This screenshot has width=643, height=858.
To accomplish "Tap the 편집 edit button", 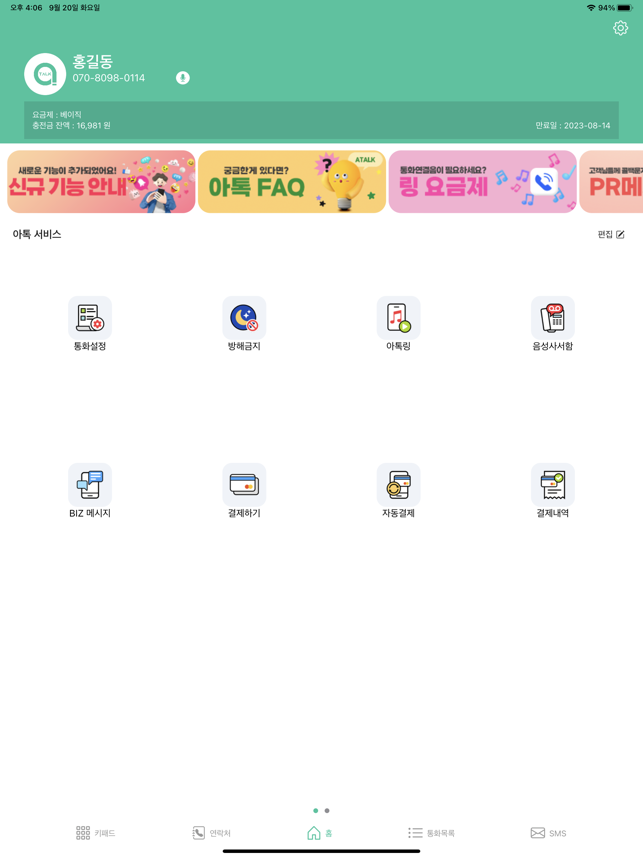I will click(x=611, y=234).
